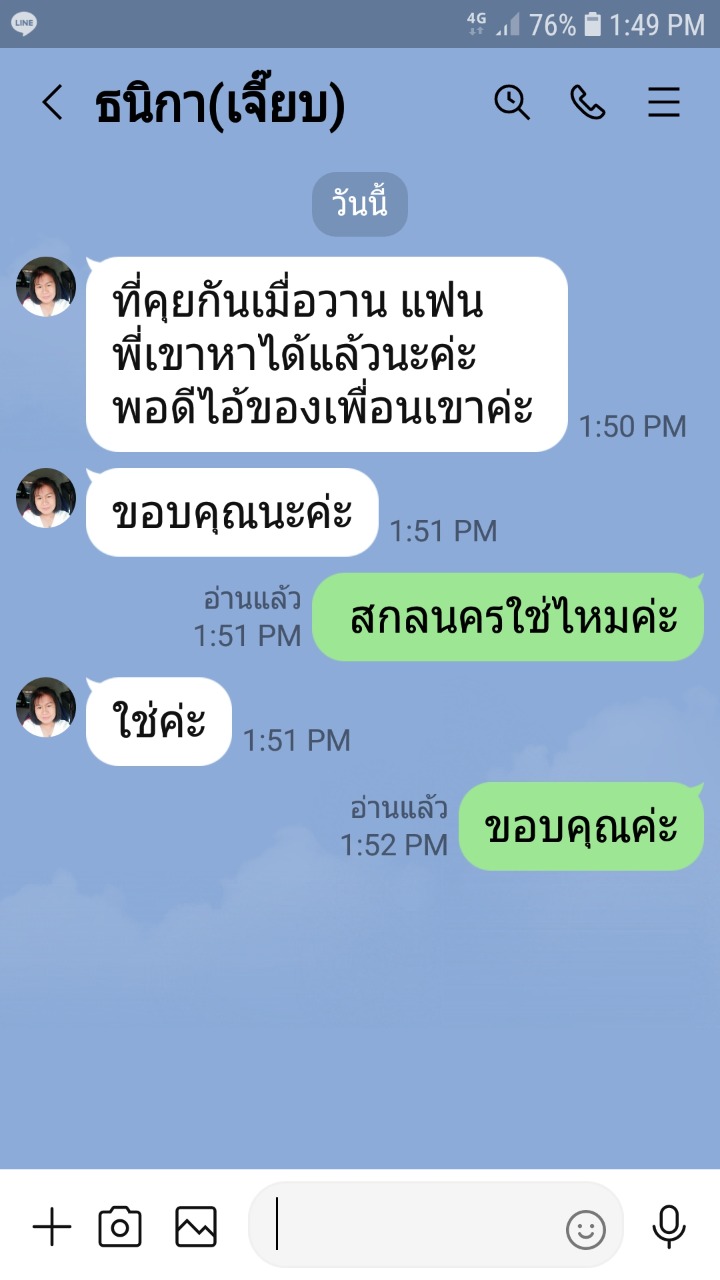
Task: Open ธนิกา's profile picture beside first message
Action: point(46,287)
